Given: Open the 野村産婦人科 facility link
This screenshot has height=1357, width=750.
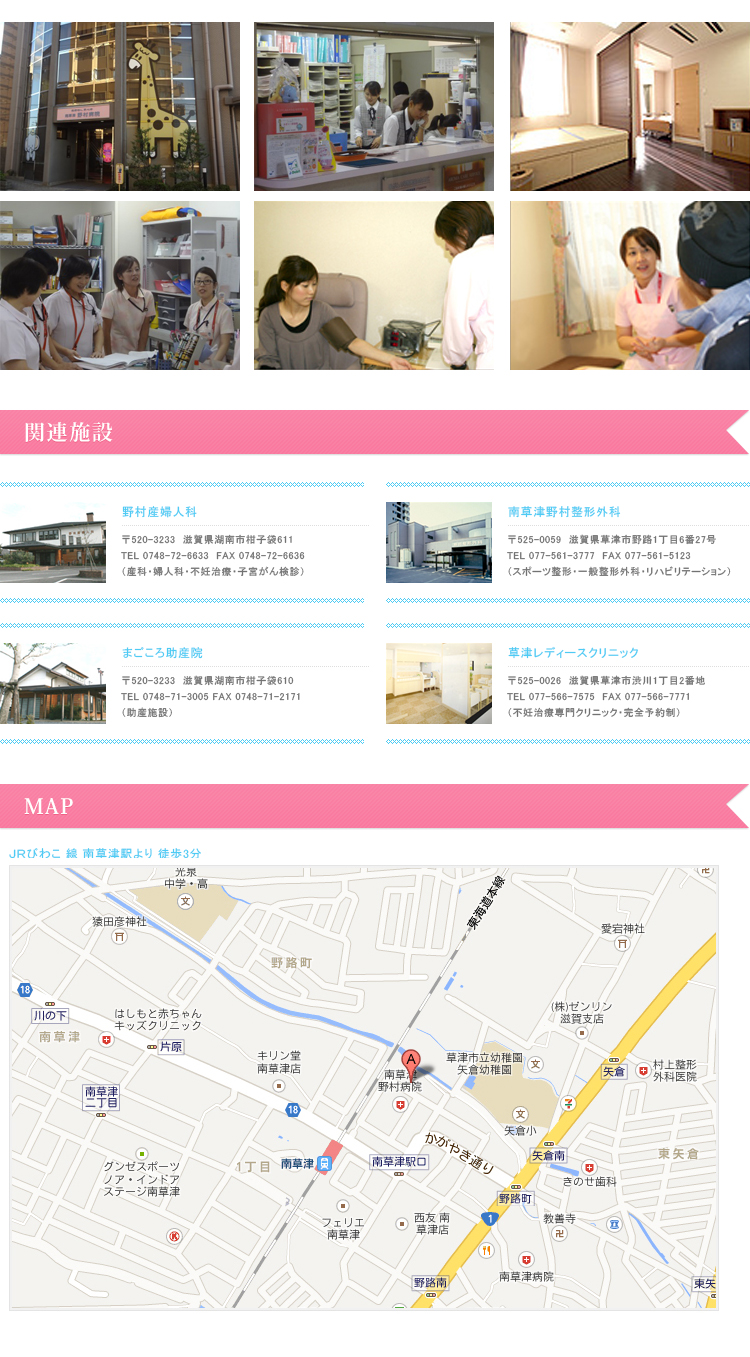Looking at the screenshot, I should 159,512.
